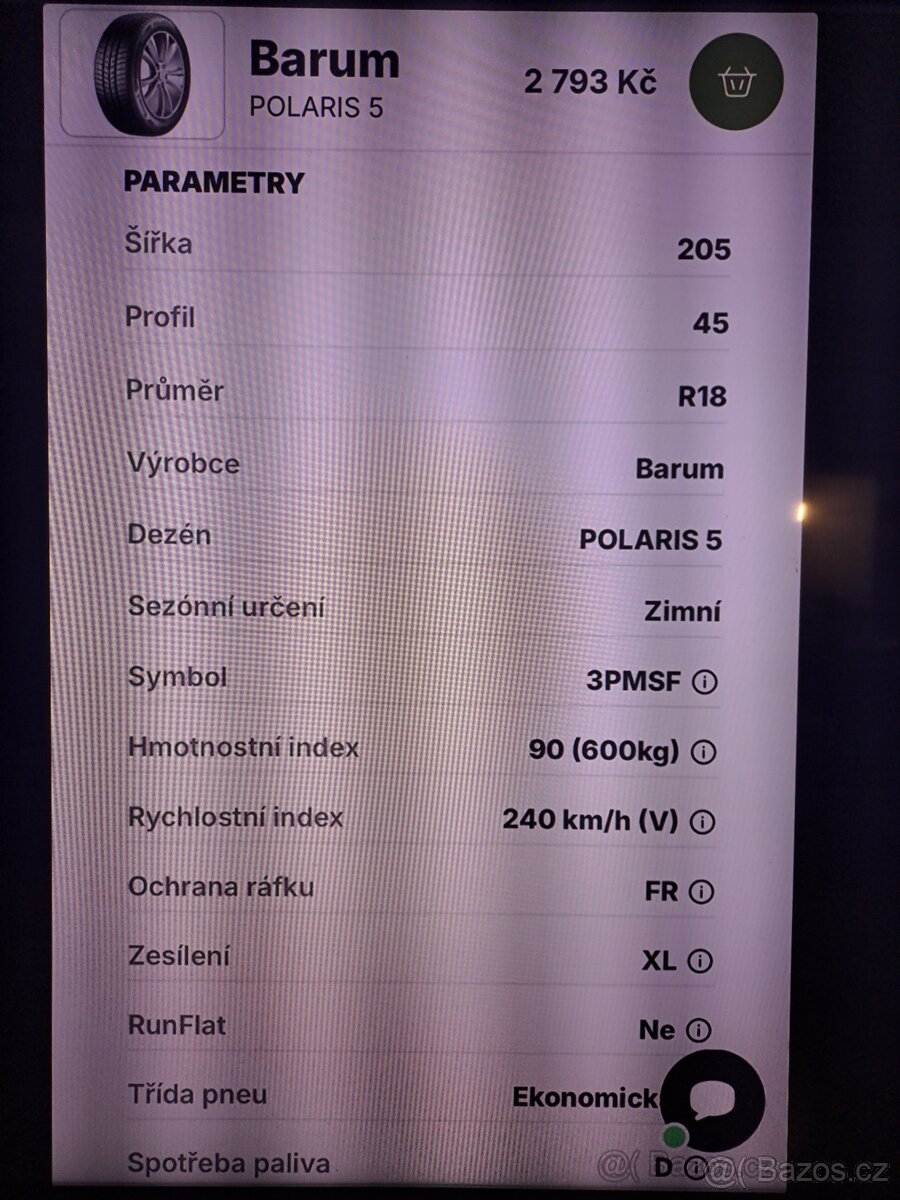Tap the info icon beside Ochrana ráfku FR
This screenshot has width=900, height=1200.
click(702, 892)
